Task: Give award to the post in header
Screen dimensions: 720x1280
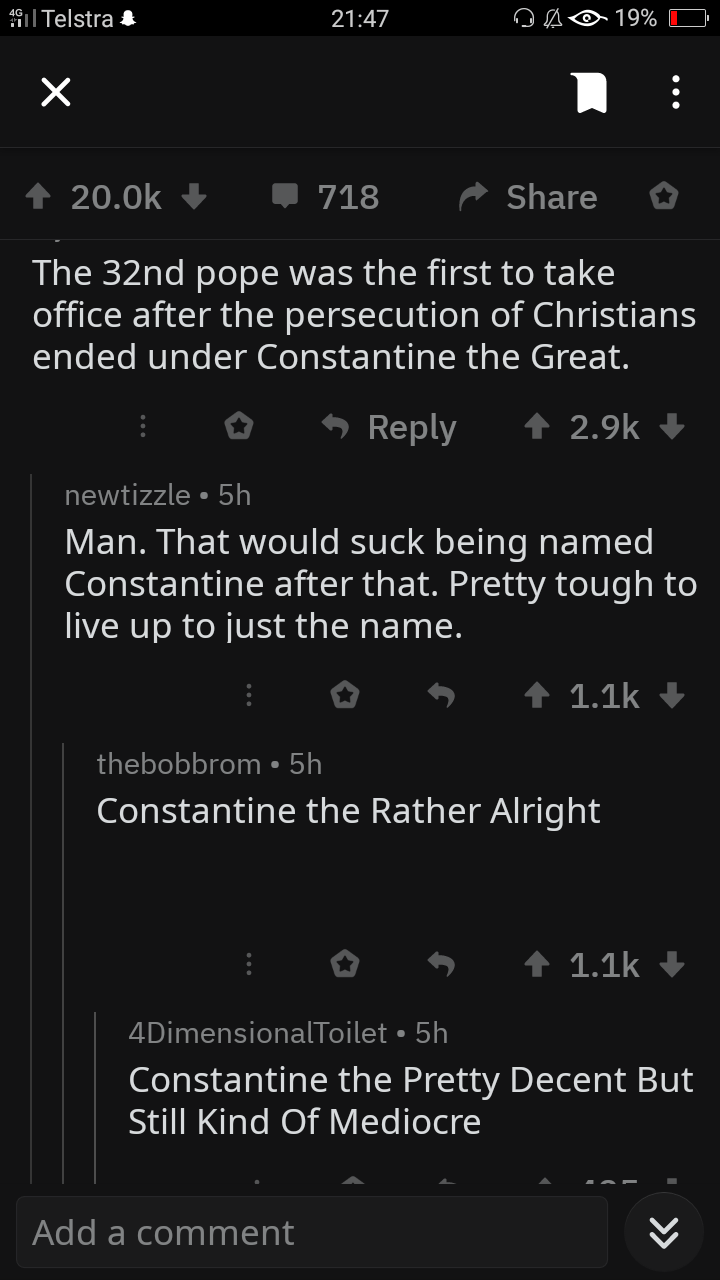Action: coord(664,197)
